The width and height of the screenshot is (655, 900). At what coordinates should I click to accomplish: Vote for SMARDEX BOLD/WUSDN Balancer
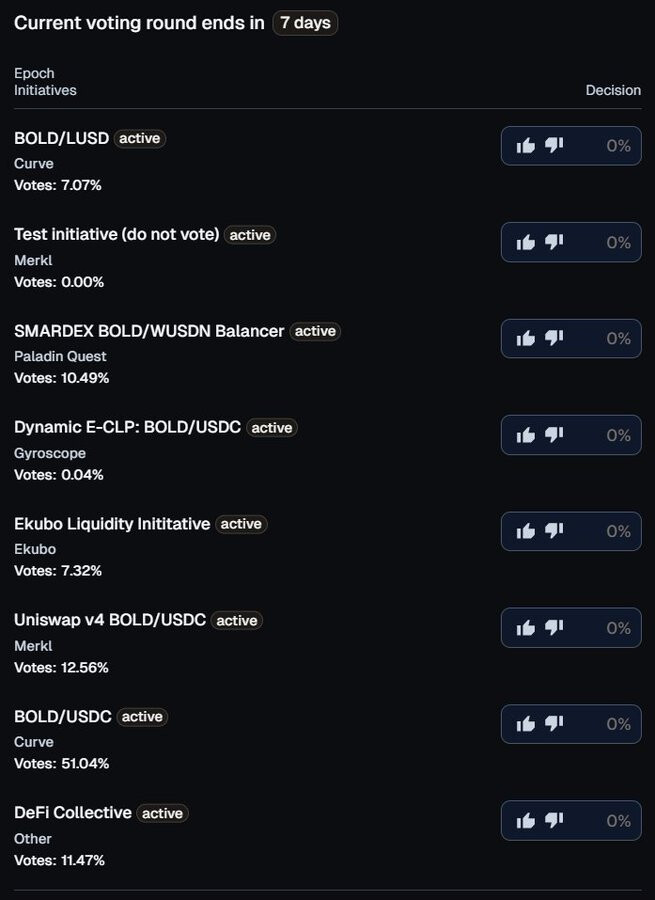526,339
